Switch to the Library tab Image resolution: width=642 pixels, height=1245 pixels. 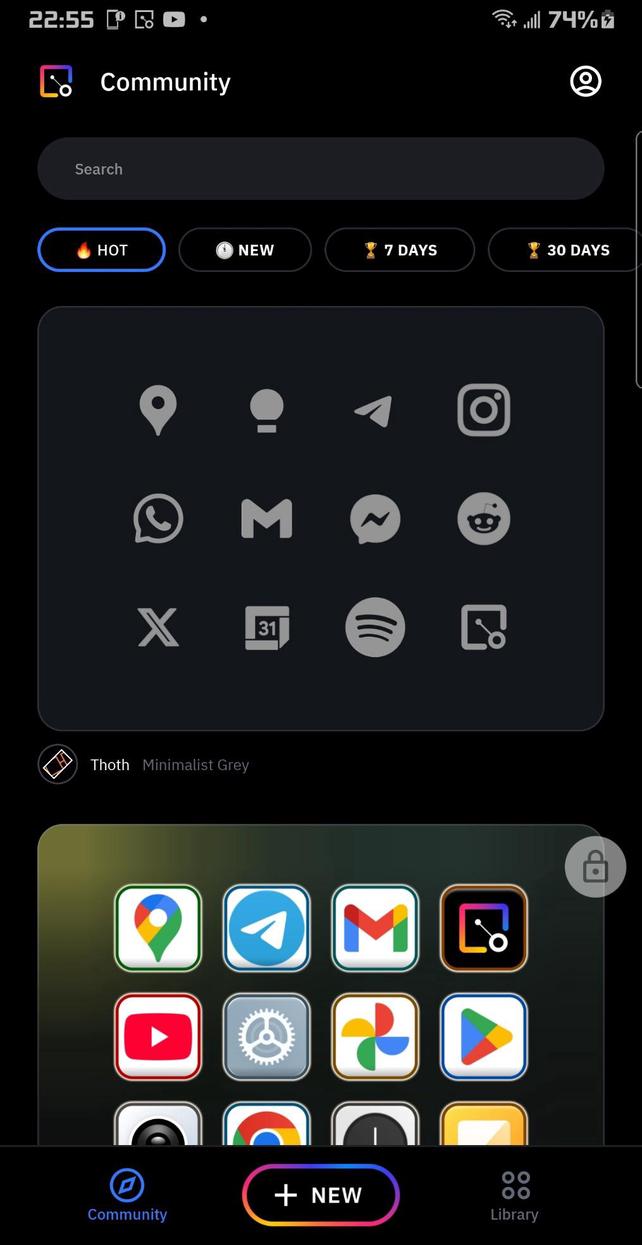tap(514, 1196)
